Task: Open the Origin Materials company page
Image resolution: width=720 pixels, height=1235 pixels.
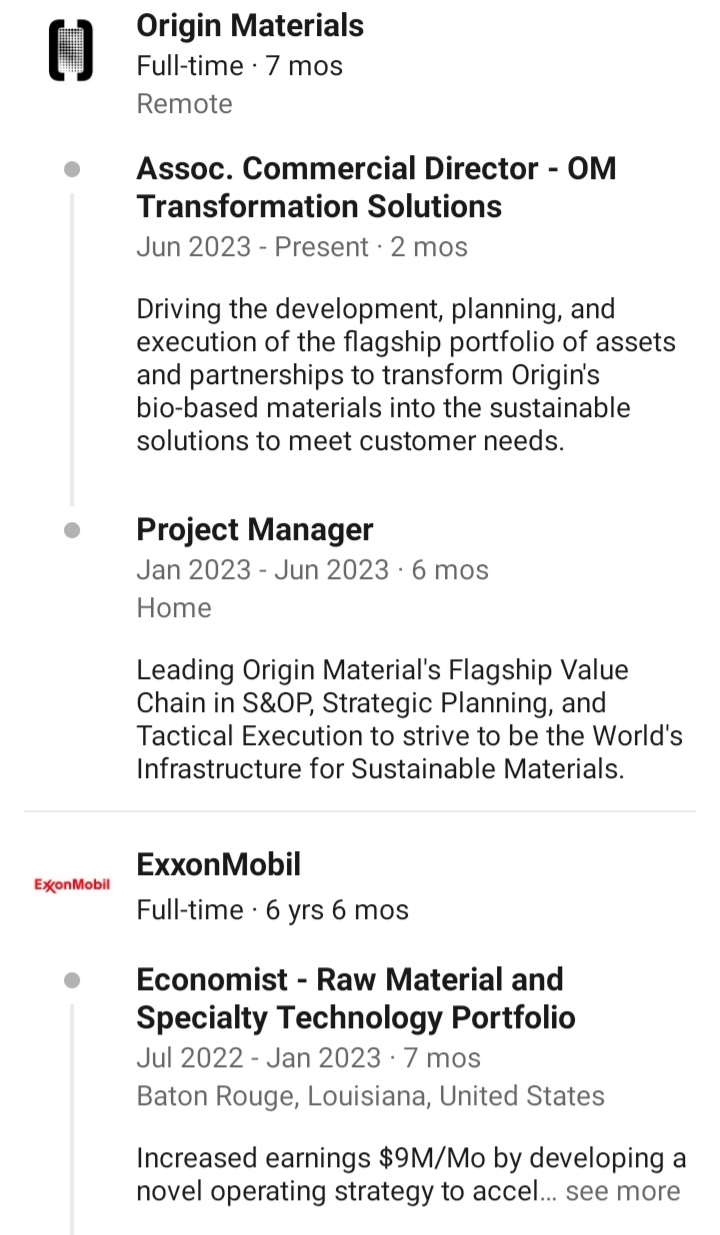Action: pyautogui.click(x=250, y=25)
